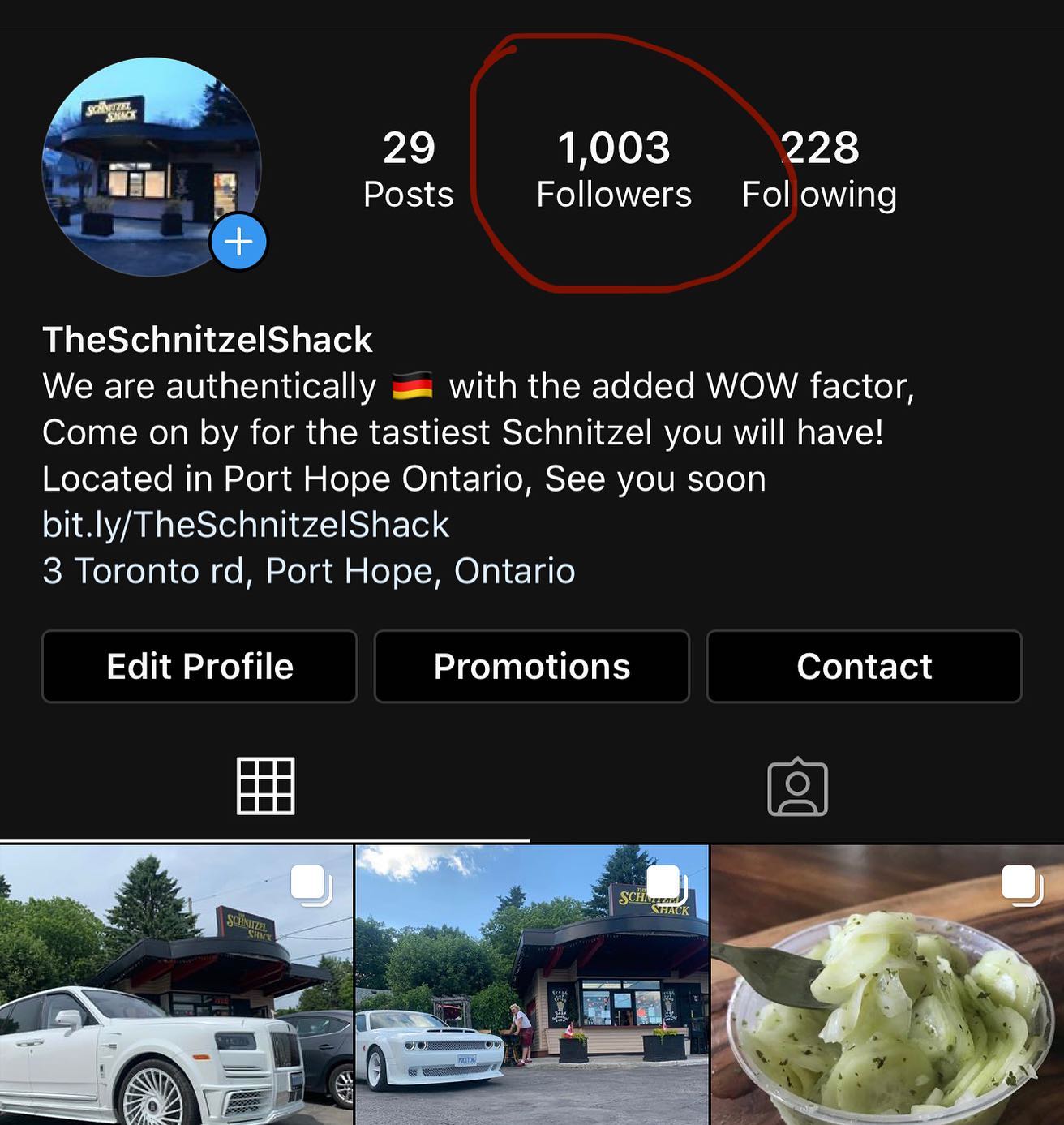View the 29 Posts count
Screen dimensions: 1064x1125
tap(408, 170)
